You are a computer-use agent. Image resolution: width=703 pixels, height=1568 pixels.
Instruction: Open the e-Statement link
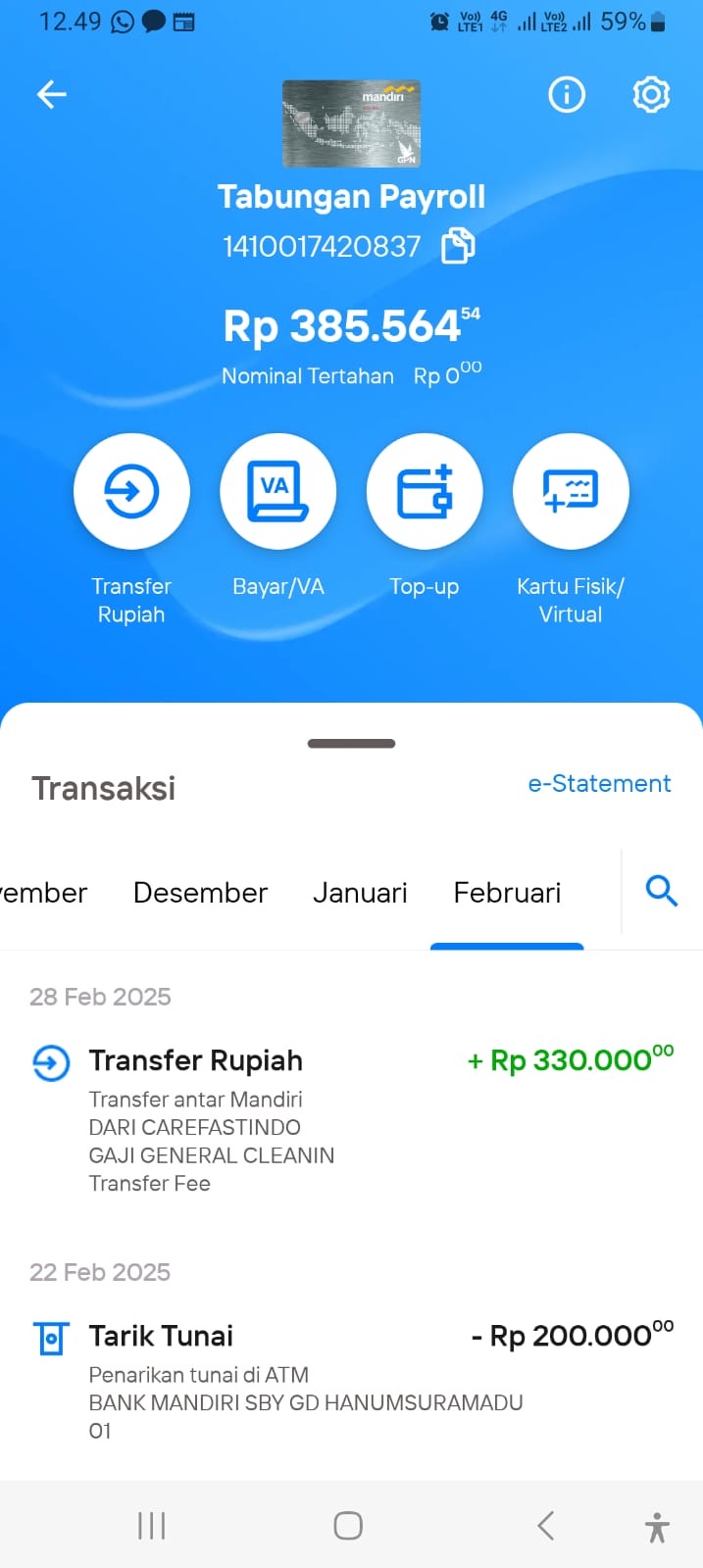[599, 783]
